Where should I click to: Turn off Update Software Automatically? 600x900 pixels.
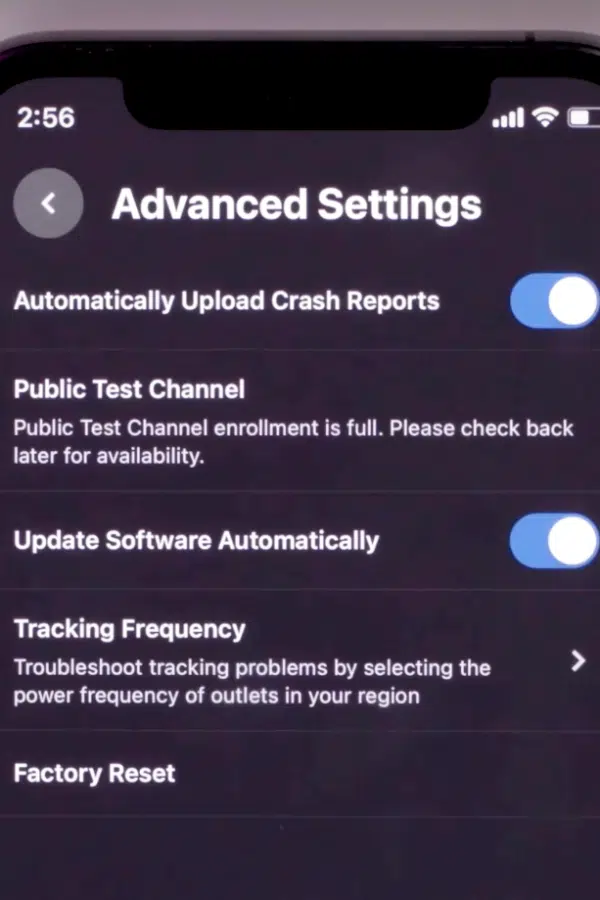[555, 541]
